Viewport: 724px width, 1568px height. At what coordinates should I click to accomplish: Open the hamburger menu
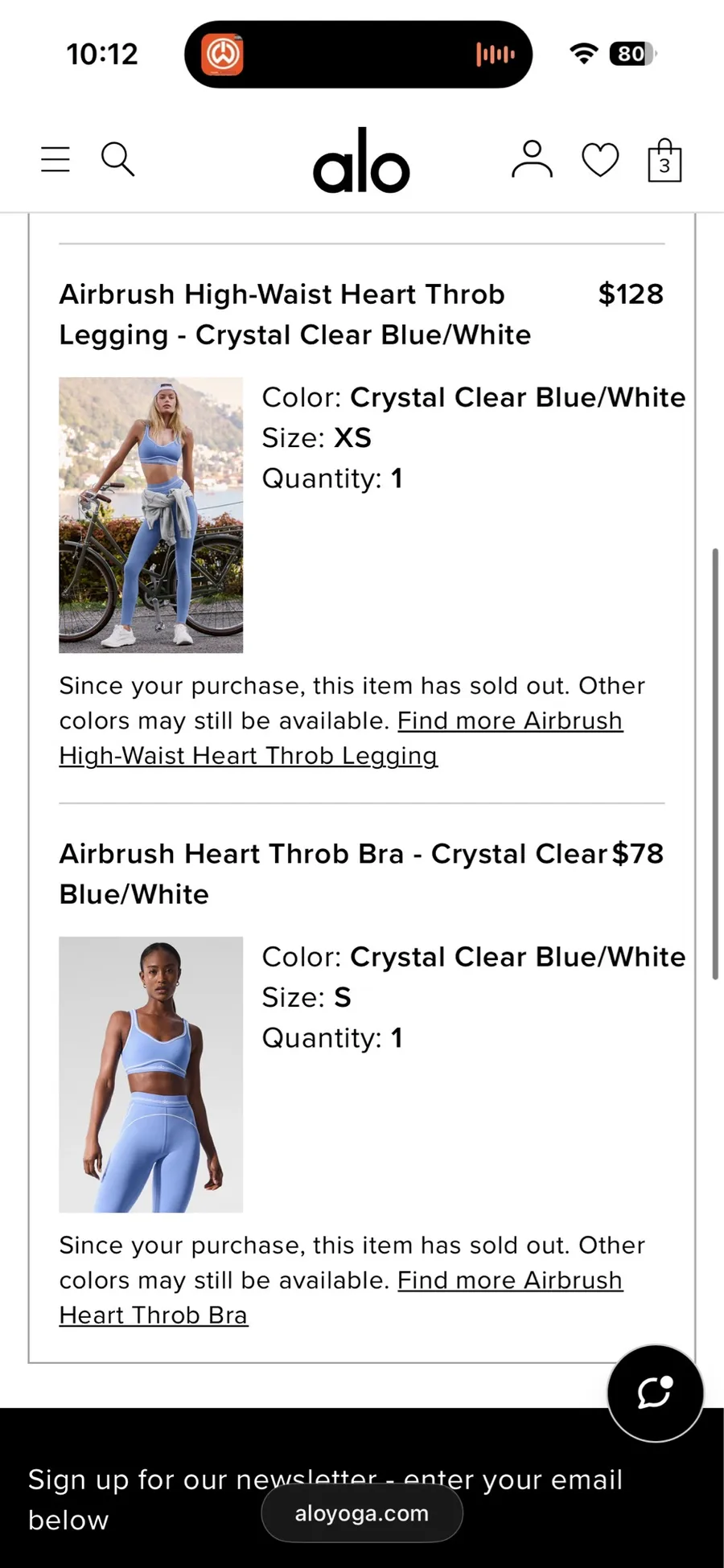[x=56, y=159]
